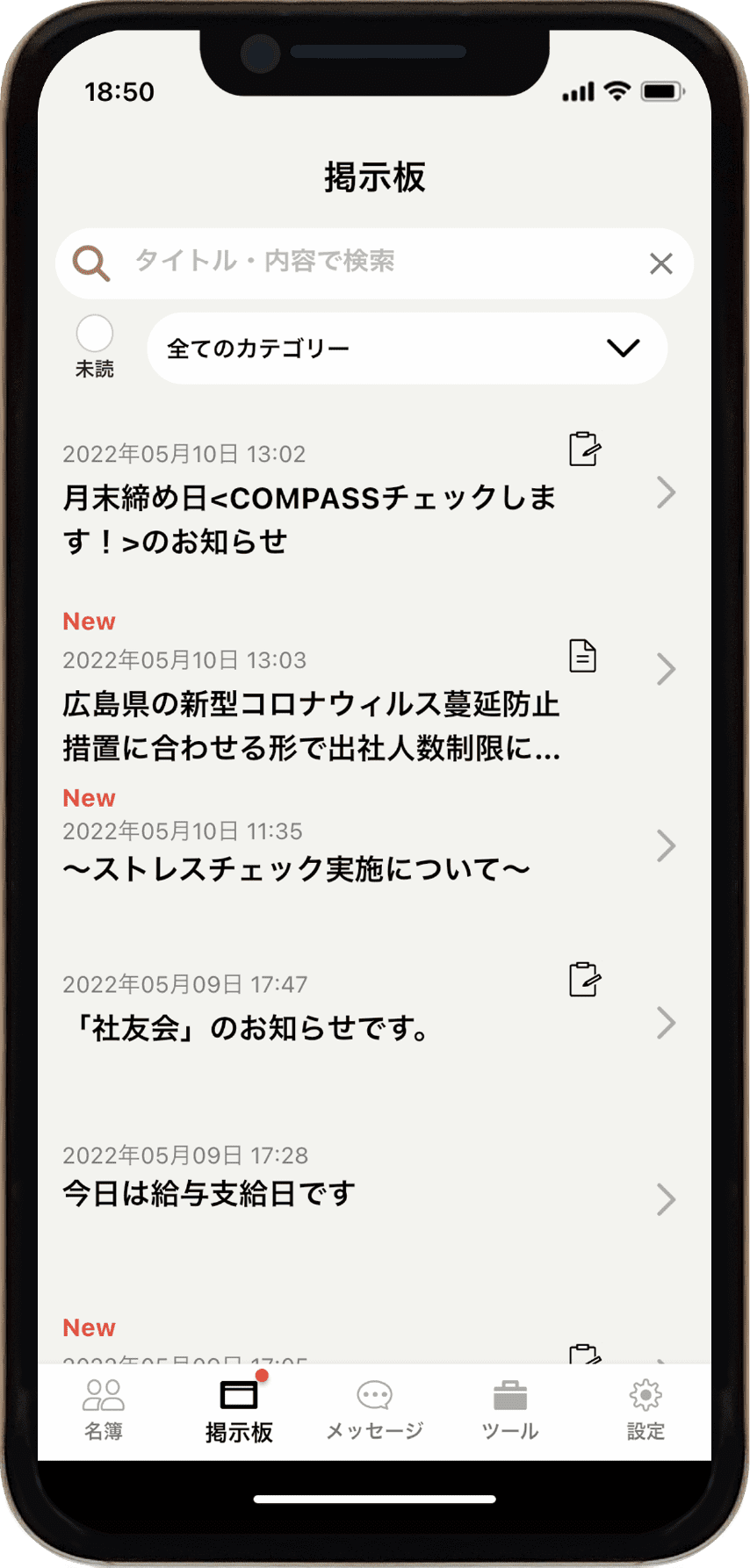Clear the search field with the X
The height and width of the screenshot is (1568, 750).
660,263
